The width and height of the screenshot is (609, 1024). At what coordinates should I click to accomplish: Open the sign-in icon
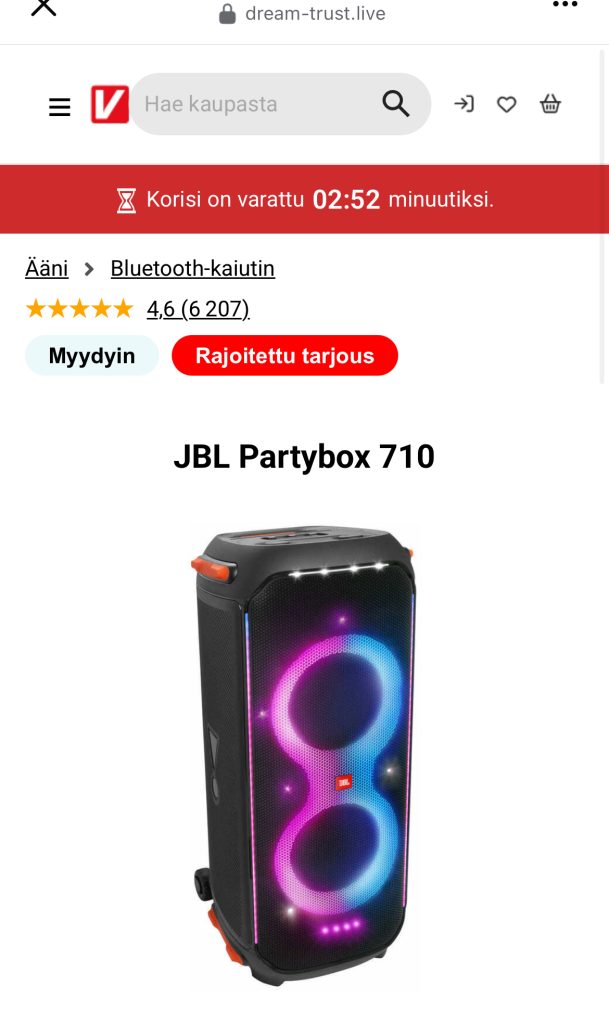(464, 104)
